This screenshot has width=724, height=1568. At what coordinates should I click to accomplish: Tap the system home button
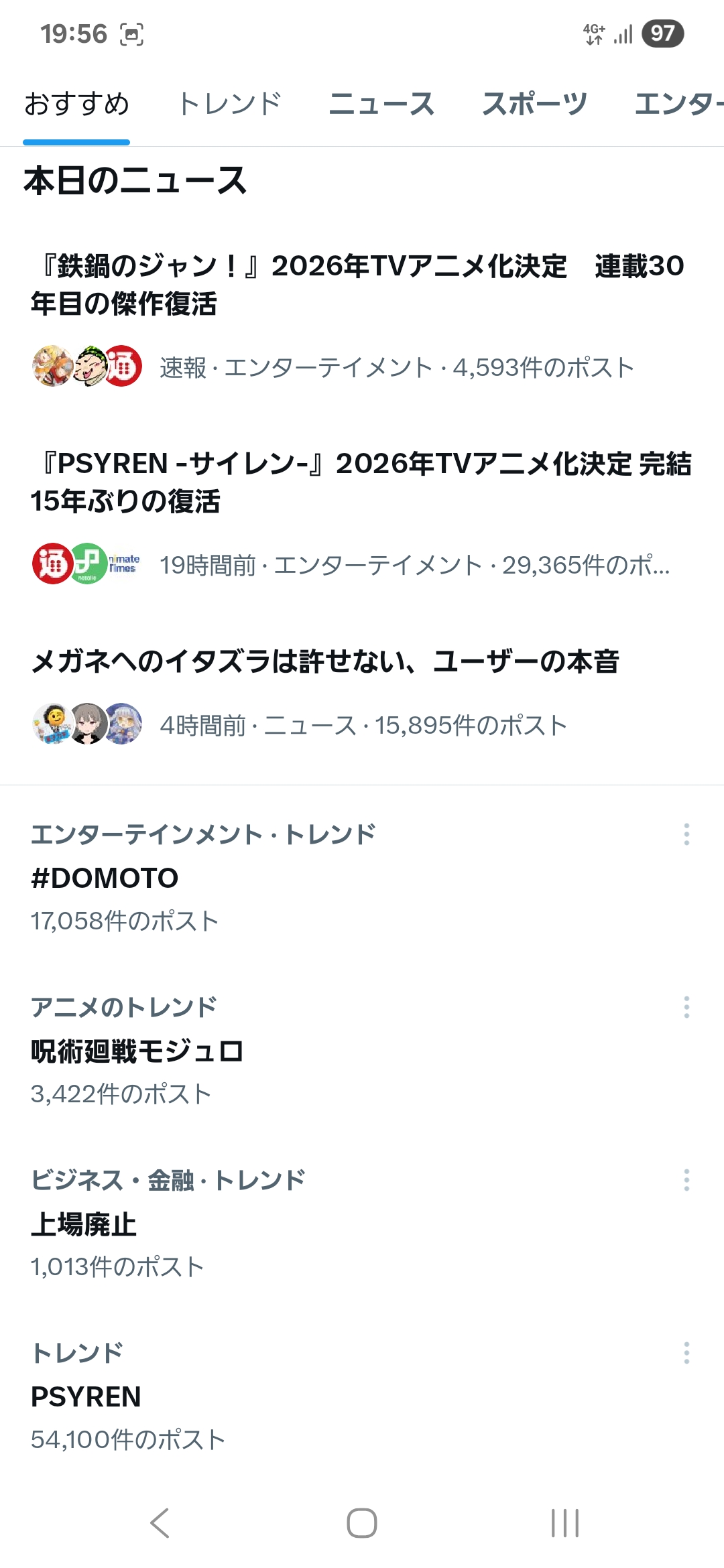coord(362,1523)
